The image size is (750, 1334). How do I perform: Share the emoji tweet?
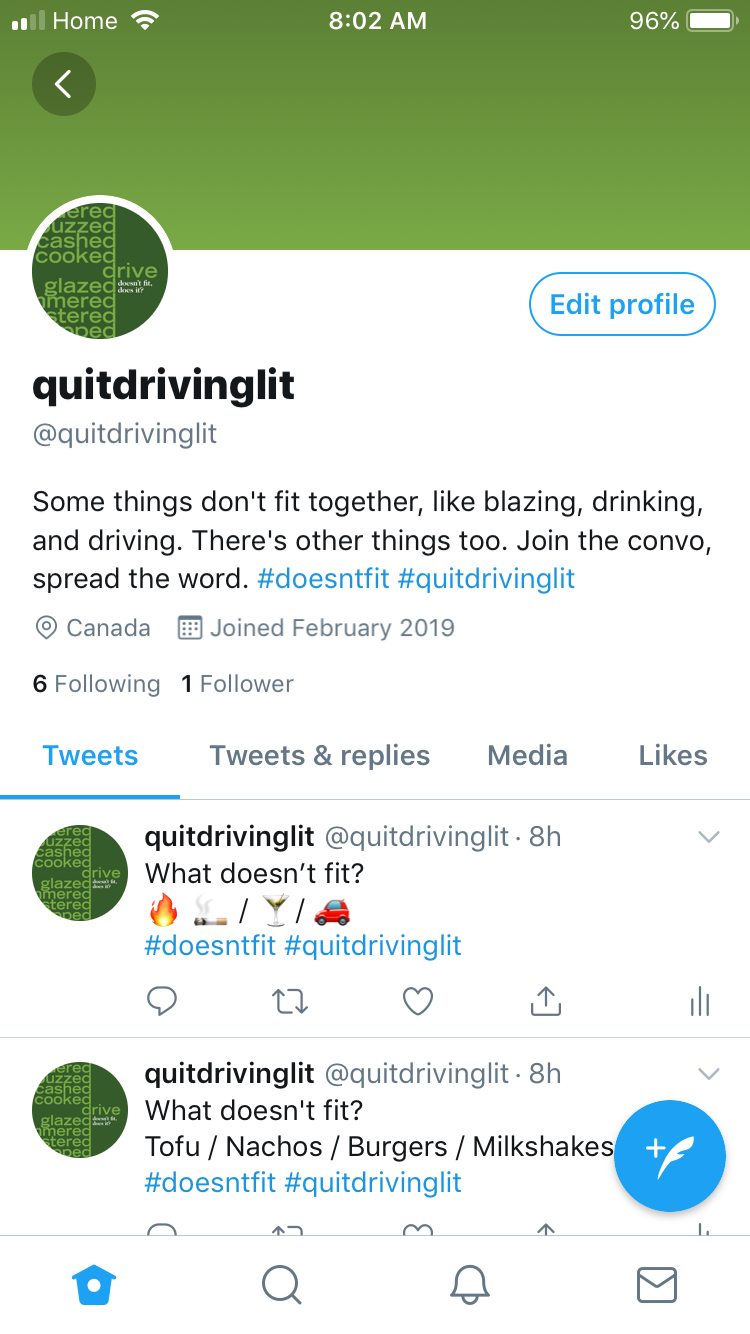click(x=546, y=1001)
